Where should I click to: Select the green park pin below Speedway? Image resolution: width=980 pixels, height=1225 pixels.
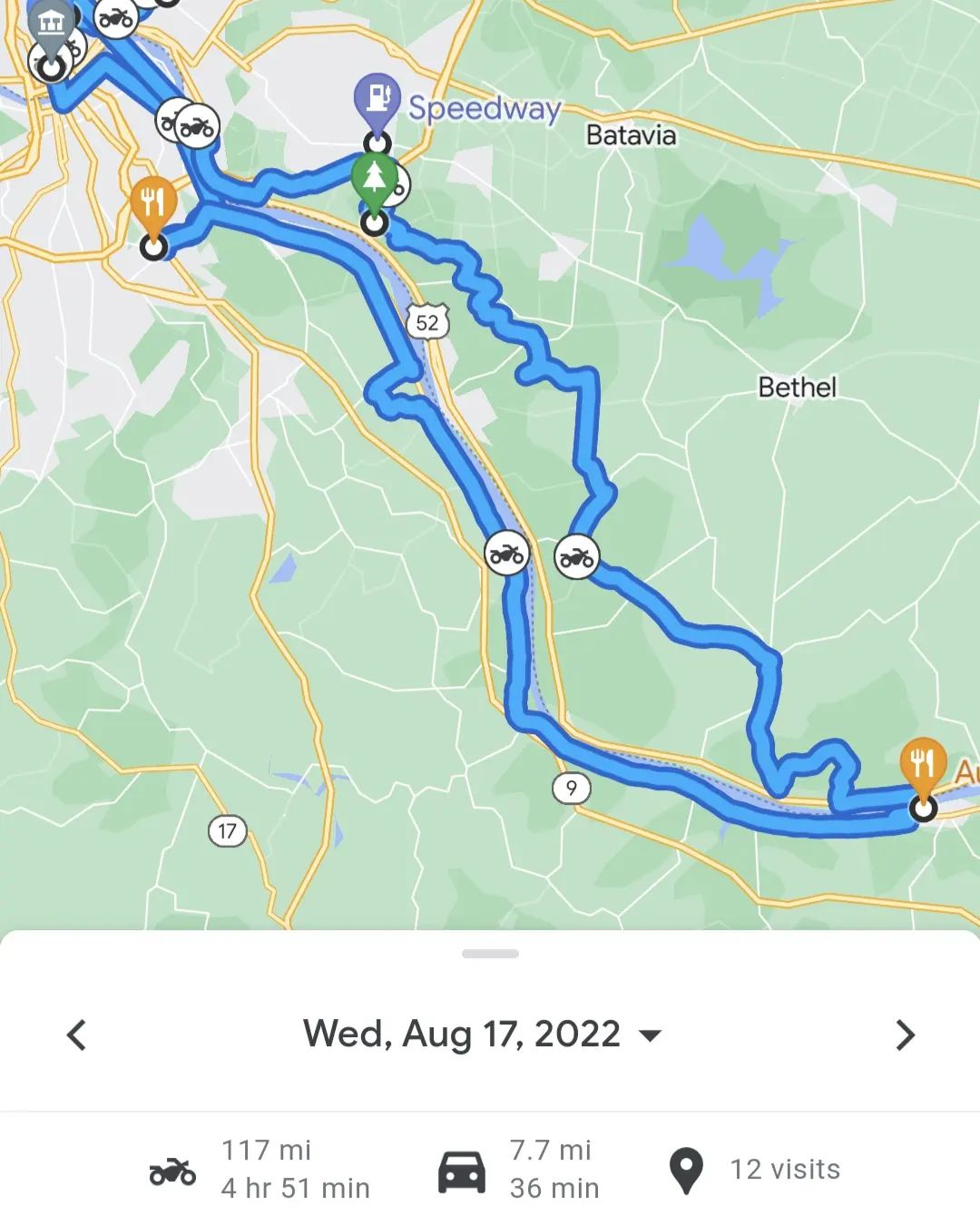[x=375, y=181]
